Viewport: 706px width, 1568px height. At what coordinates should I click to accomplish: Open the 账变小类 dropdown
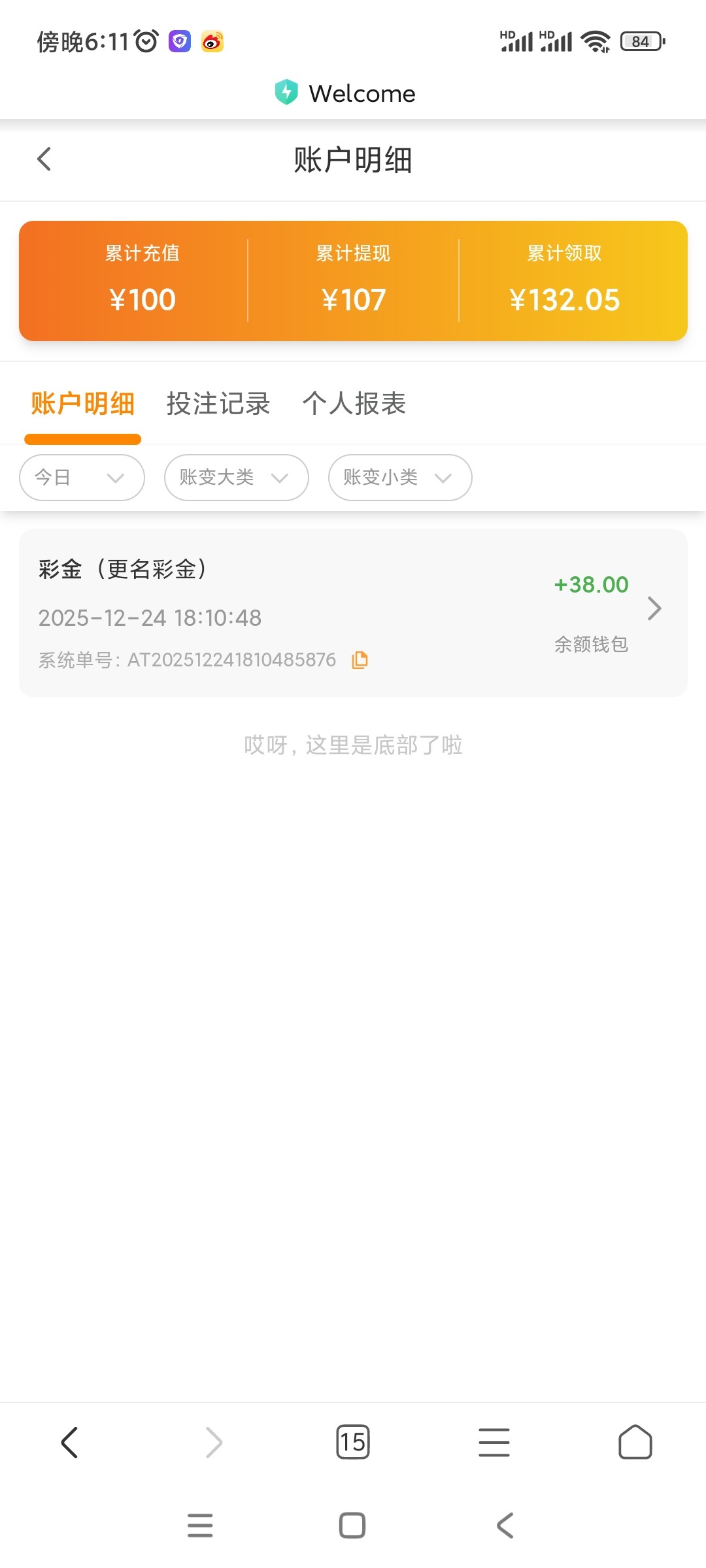pyautogui.click(x=399, y=478)
